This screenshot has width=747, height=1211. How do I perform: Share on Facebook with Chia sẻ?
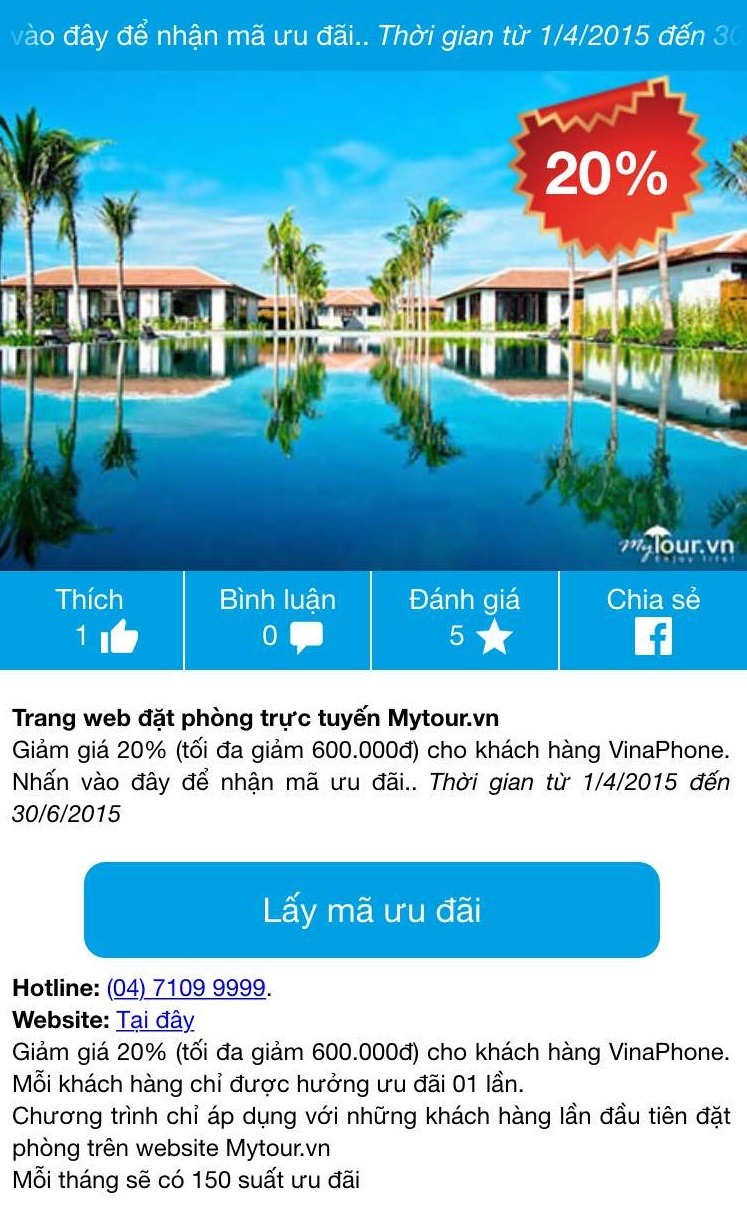point(653,620)
